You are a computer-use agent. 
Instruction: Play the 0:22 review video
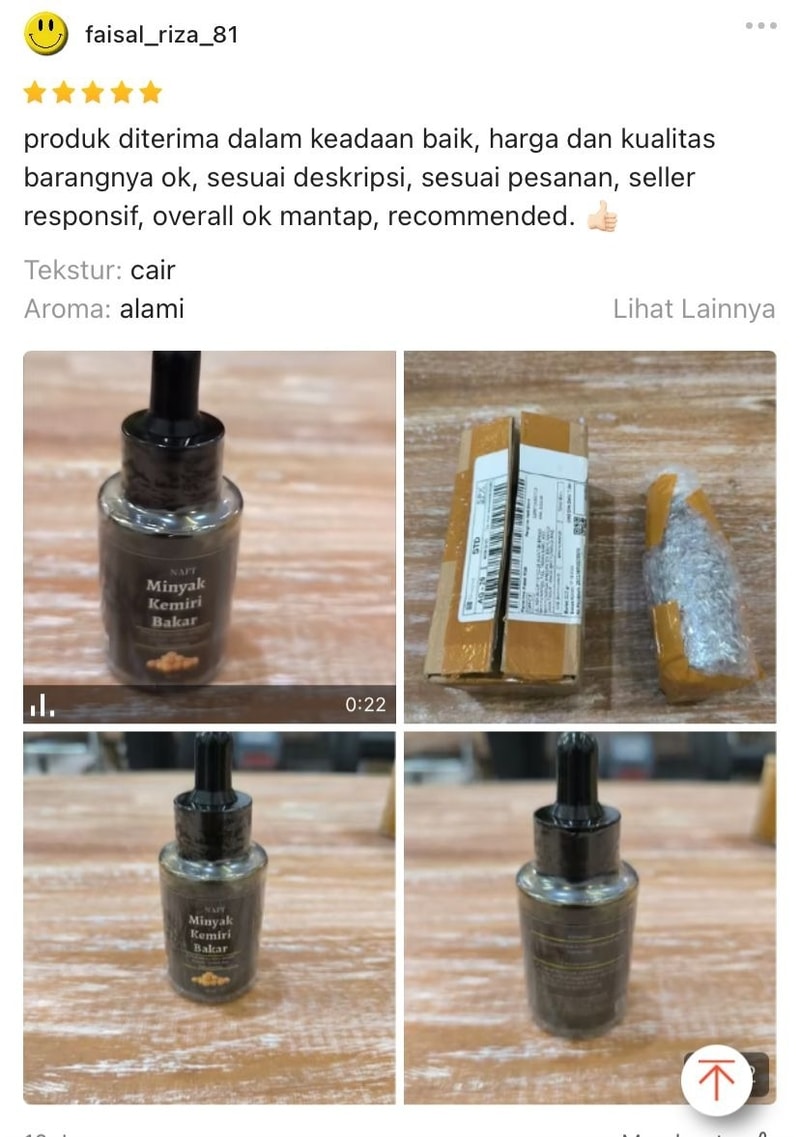(x=209, y=536)
